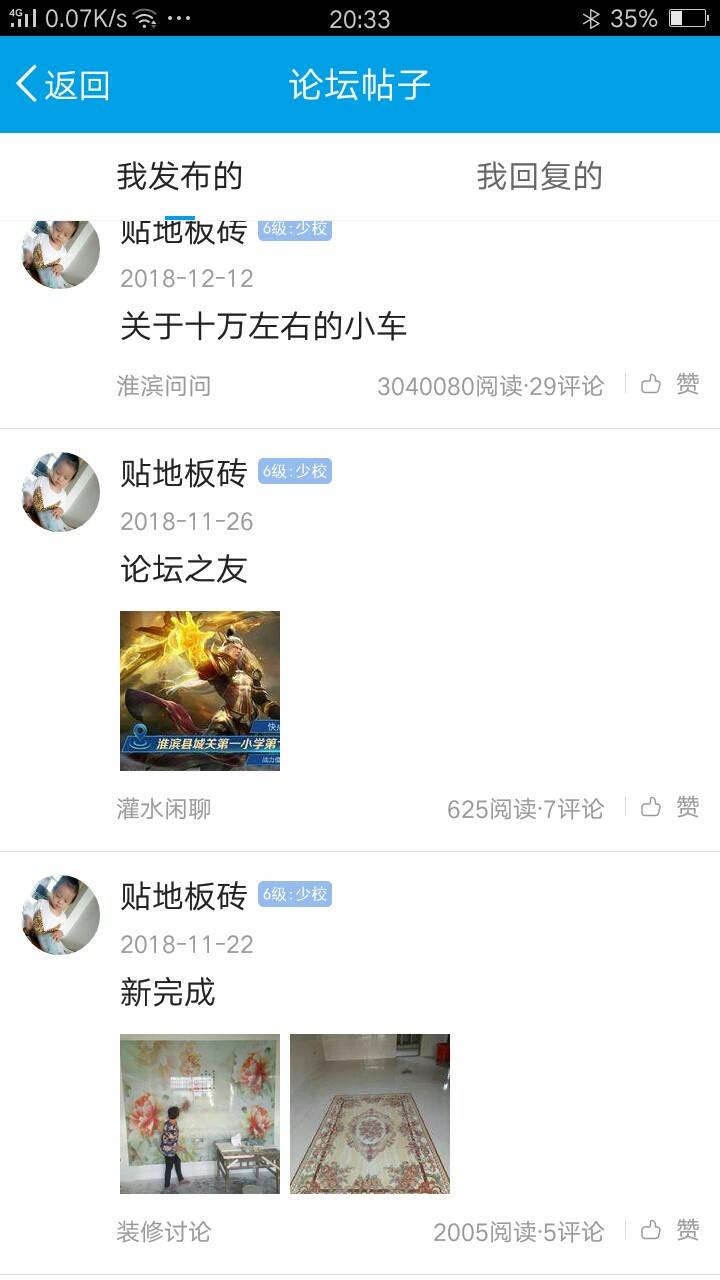Open the 装修讨论 forum section
Image resolution: width=720 pixels, height=1280 pixels.
click(x=164, y=1232)
